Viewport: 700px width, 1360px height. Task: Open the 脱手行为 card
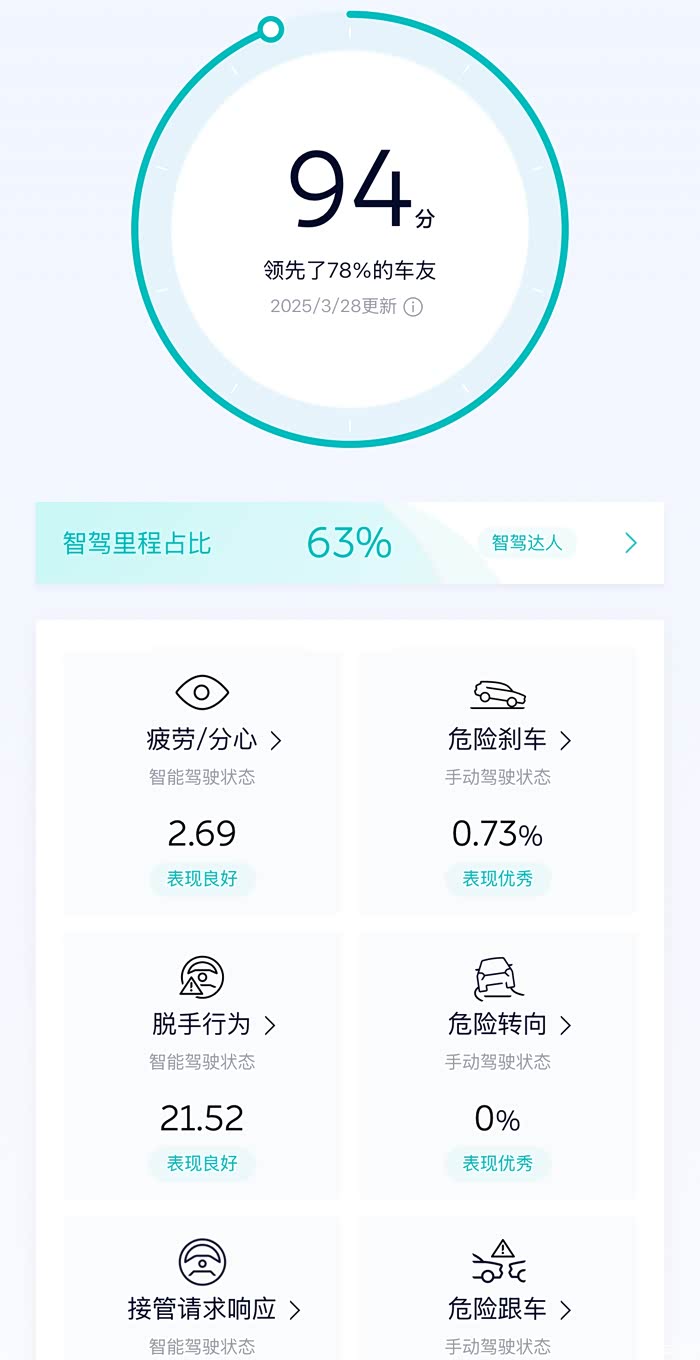tap(202, 1066)
